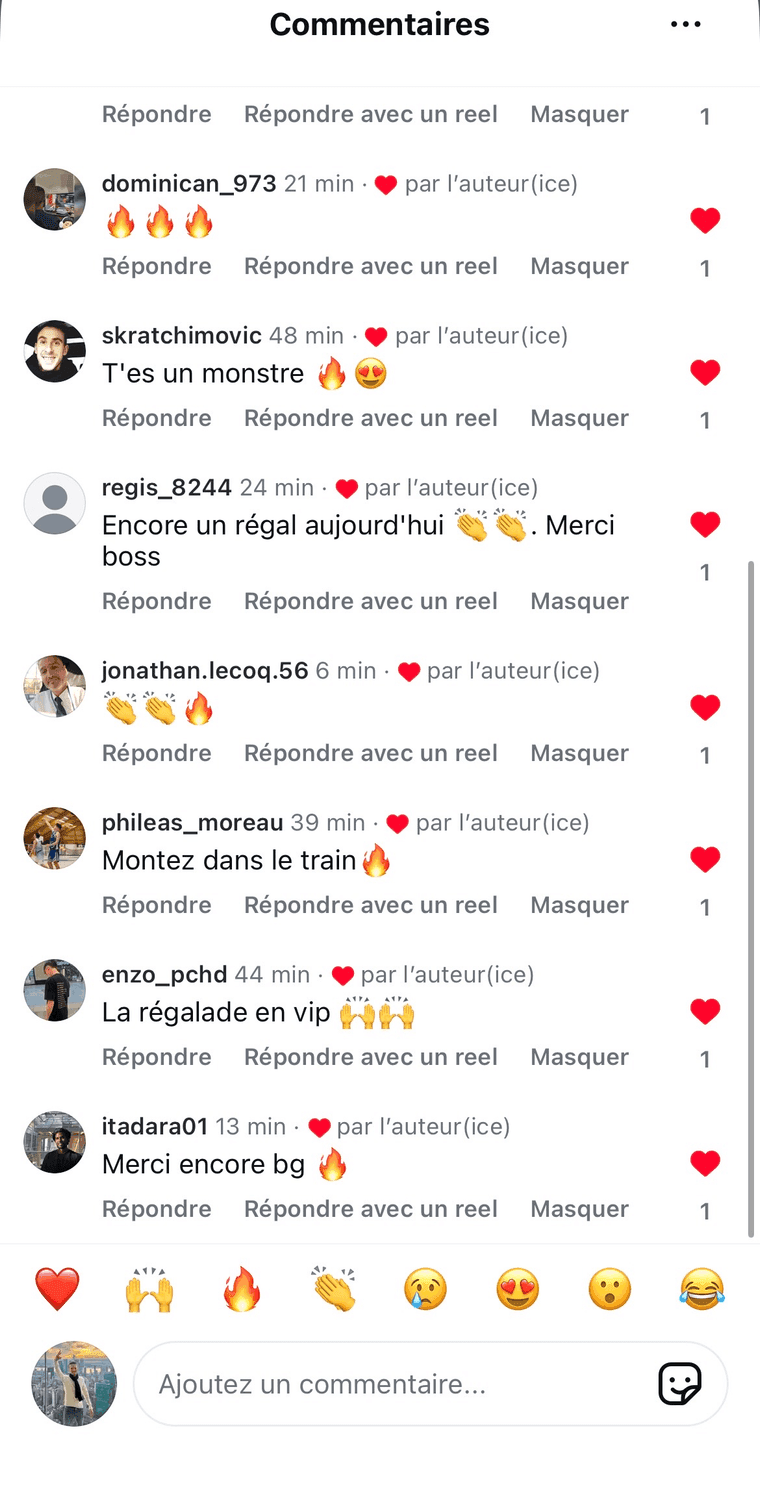
Task: Add the fire emoji quick reaction
Action: (x=241, y=1289)
